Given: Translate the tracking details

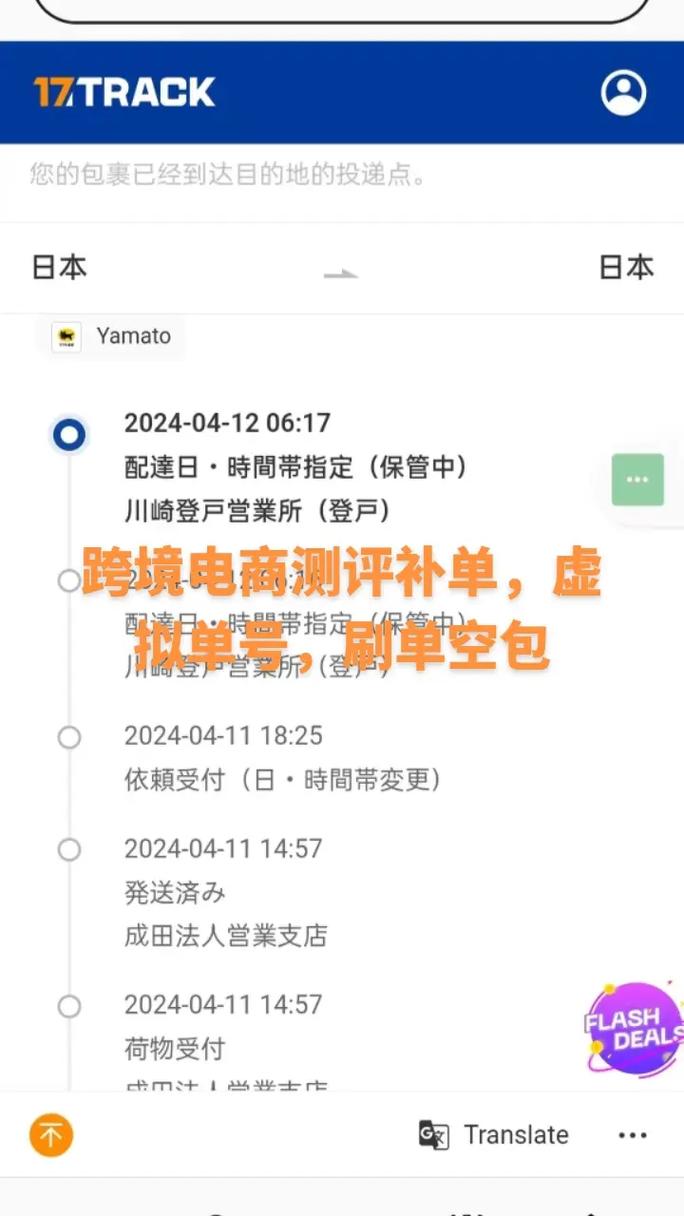Looking at the screenshot, I should pos(493,1135).
